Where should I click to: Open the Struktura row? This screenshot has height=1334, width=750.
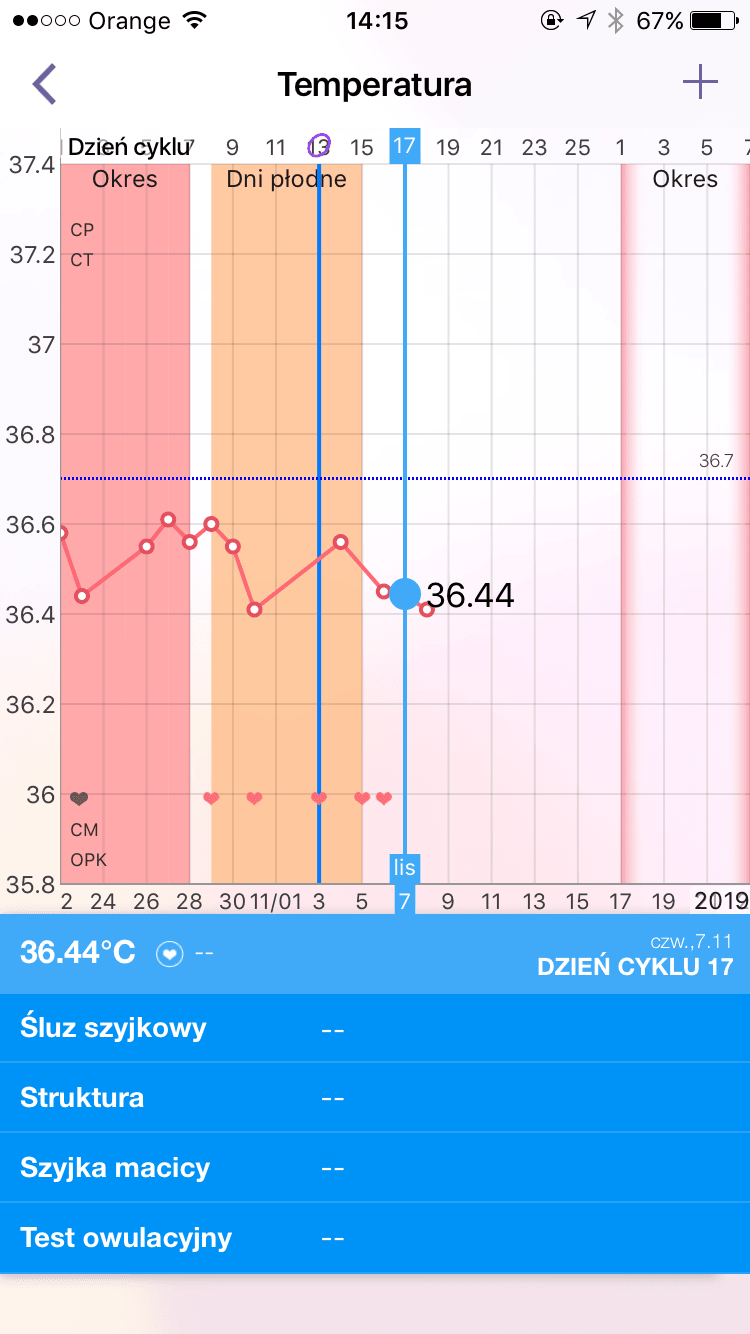[374, 1098]
